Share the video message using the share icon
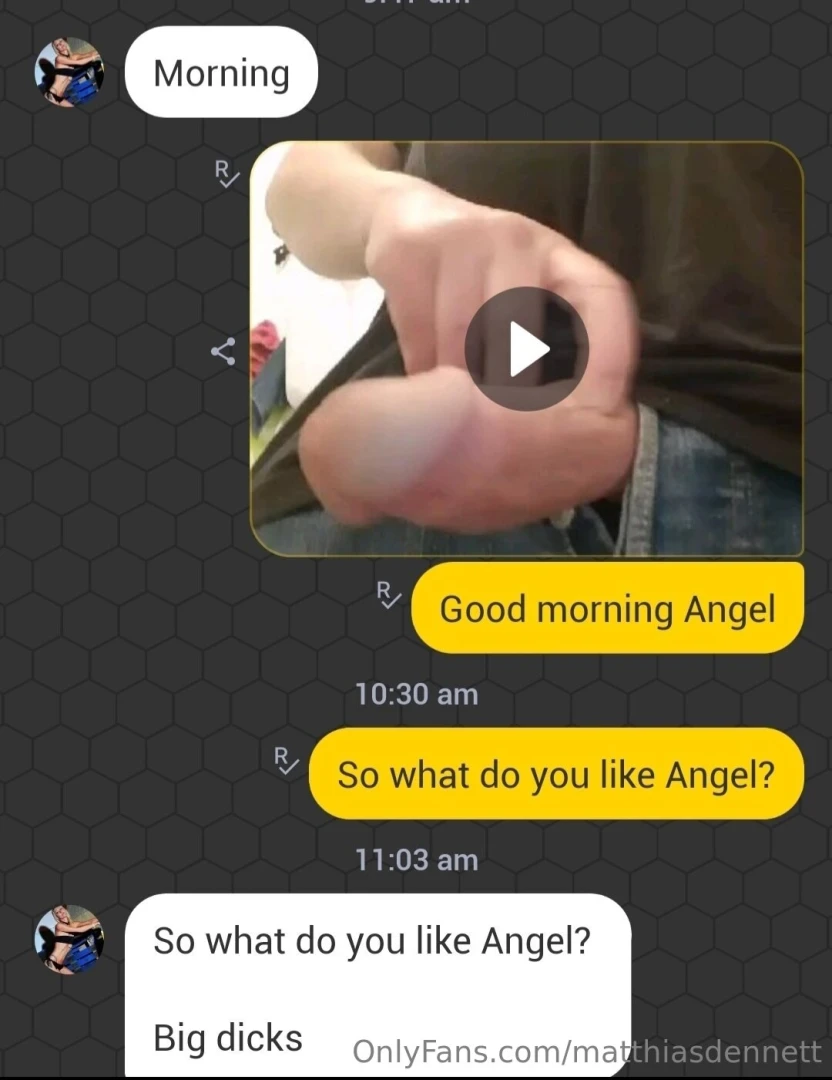The width and height of the screenshot is (832, 1080). coord(223,351)
